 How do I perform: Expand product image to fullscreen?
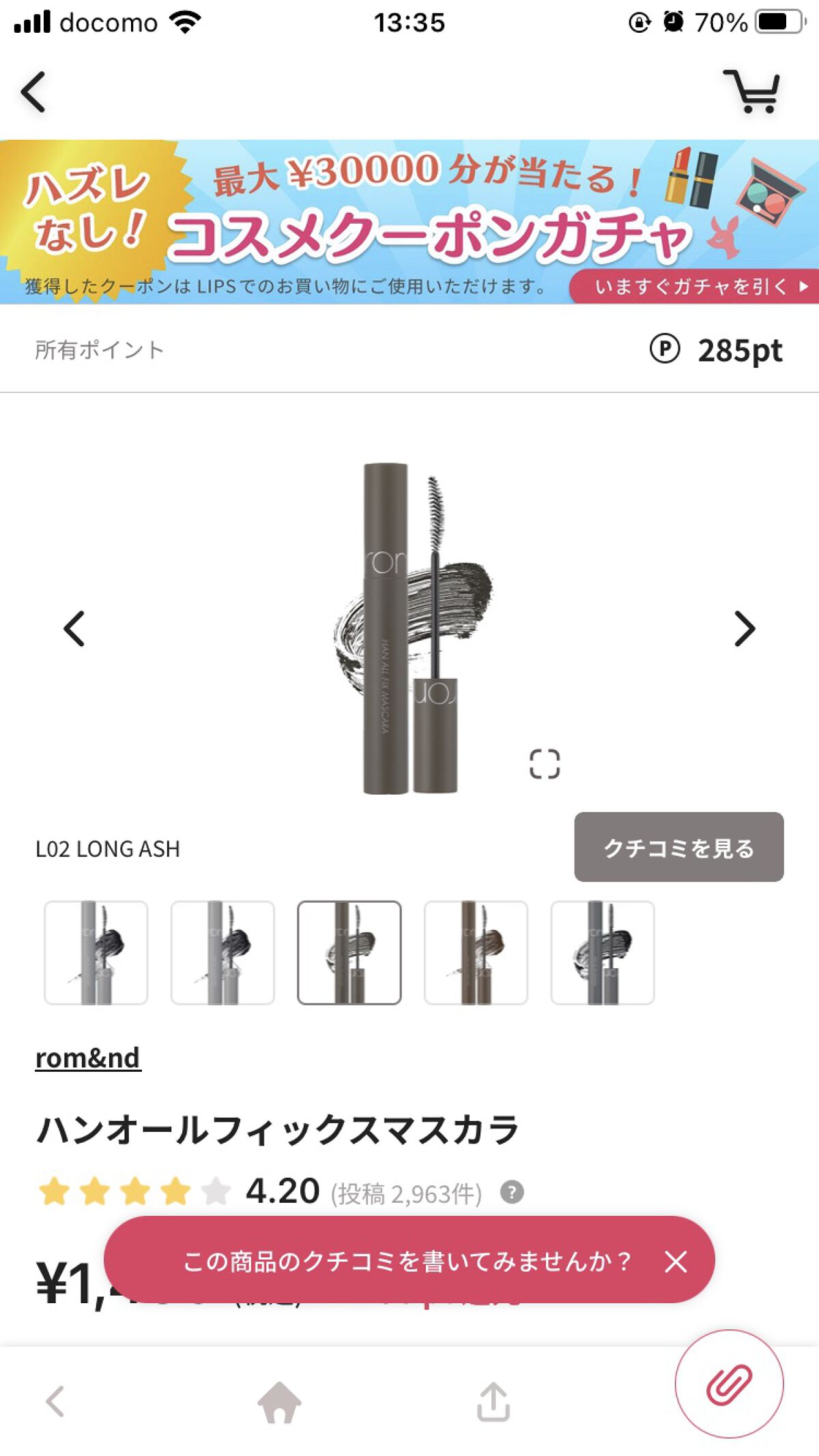[x=545, y=763]
